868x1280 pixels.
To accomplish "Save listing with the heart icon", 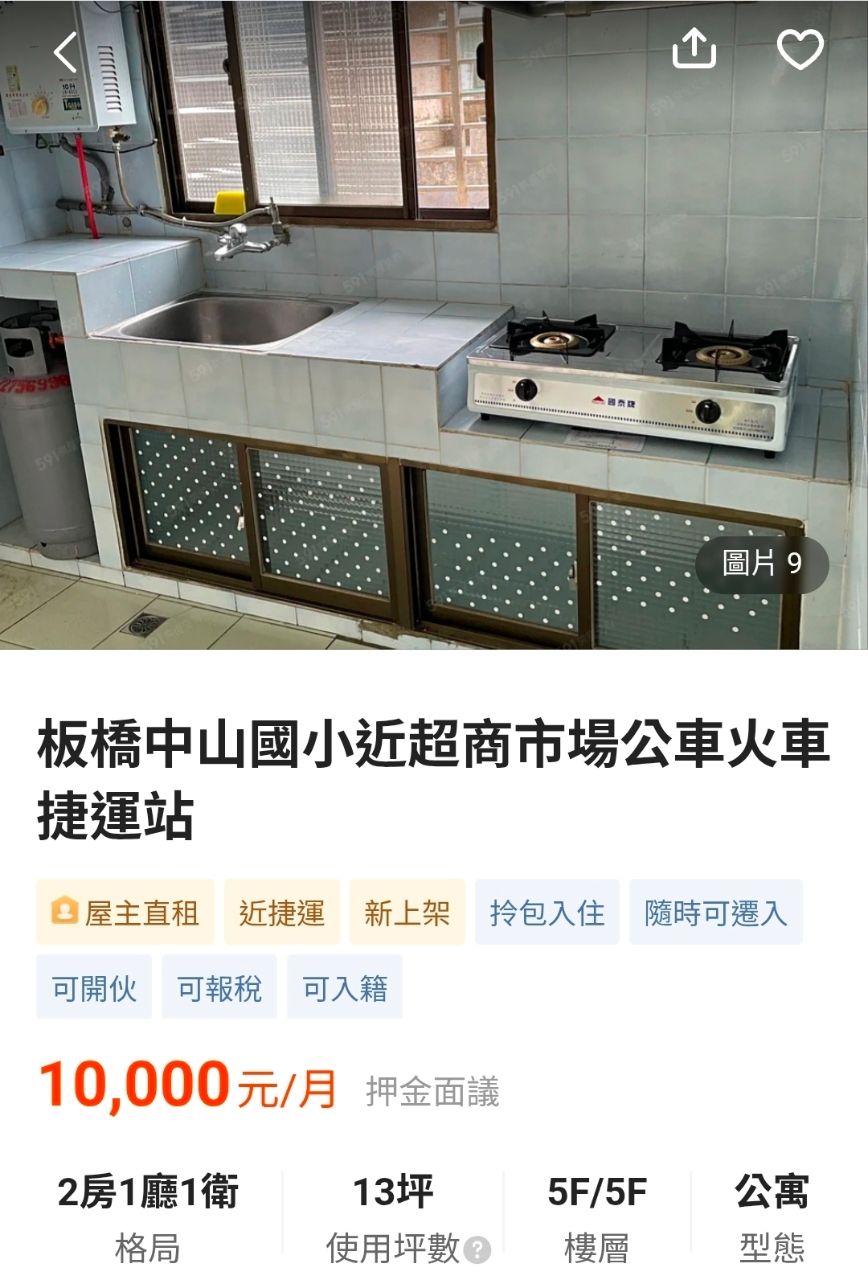I will 800,49.
